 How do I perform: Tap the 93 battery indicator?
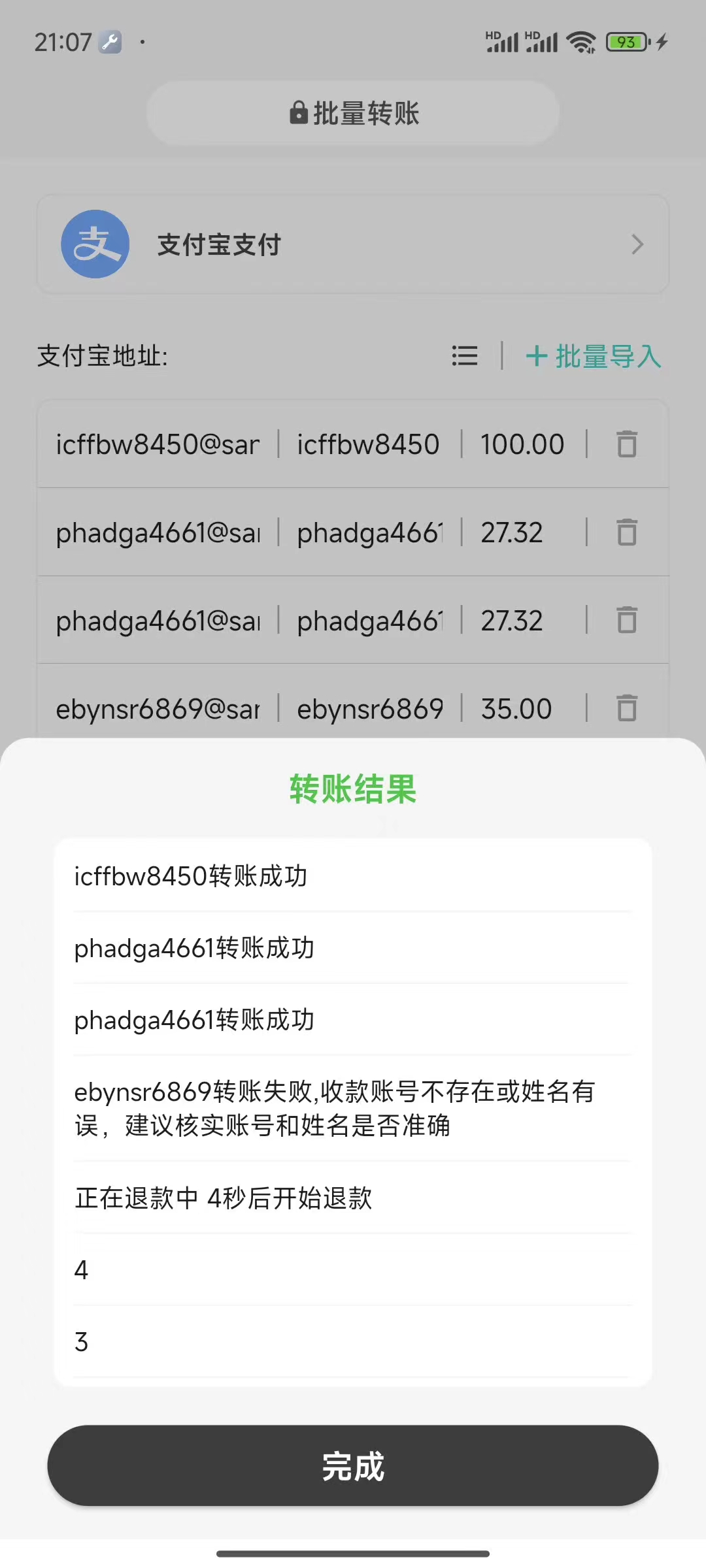pyautogui.click(x=626, y=41)
